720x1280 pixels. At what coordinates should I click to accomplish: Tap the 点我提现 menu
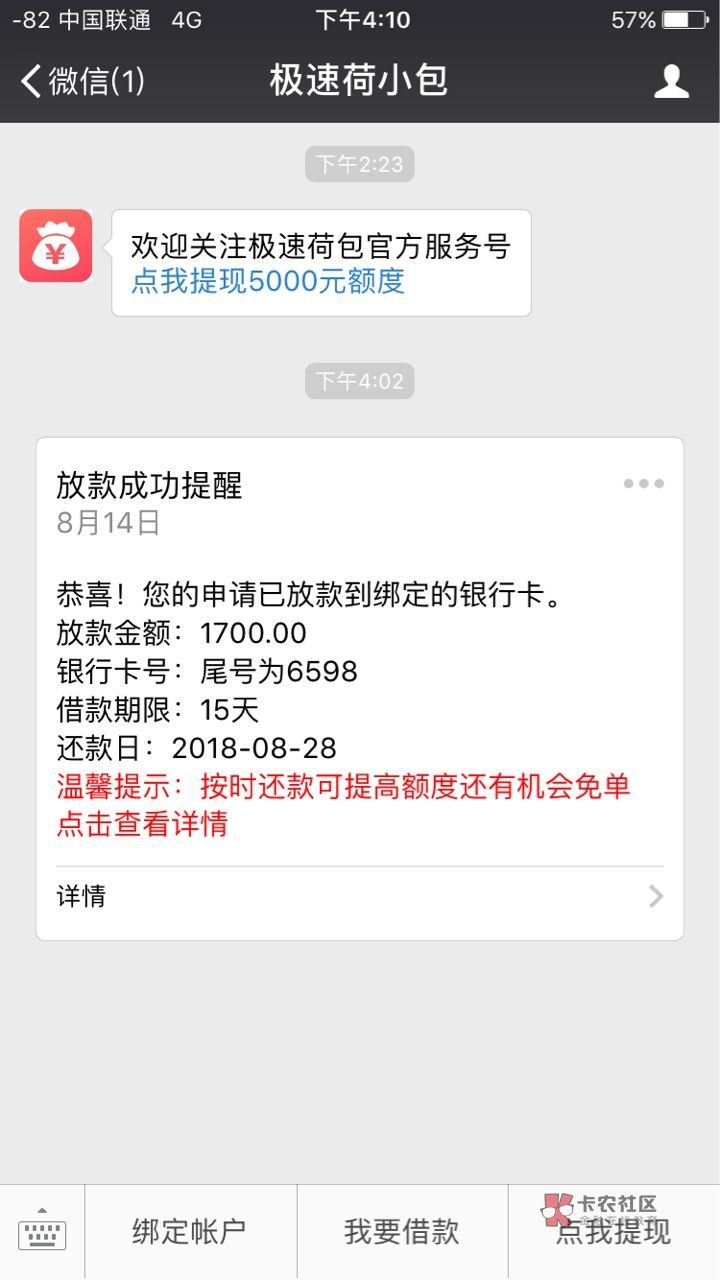(x=614, y=1232)
